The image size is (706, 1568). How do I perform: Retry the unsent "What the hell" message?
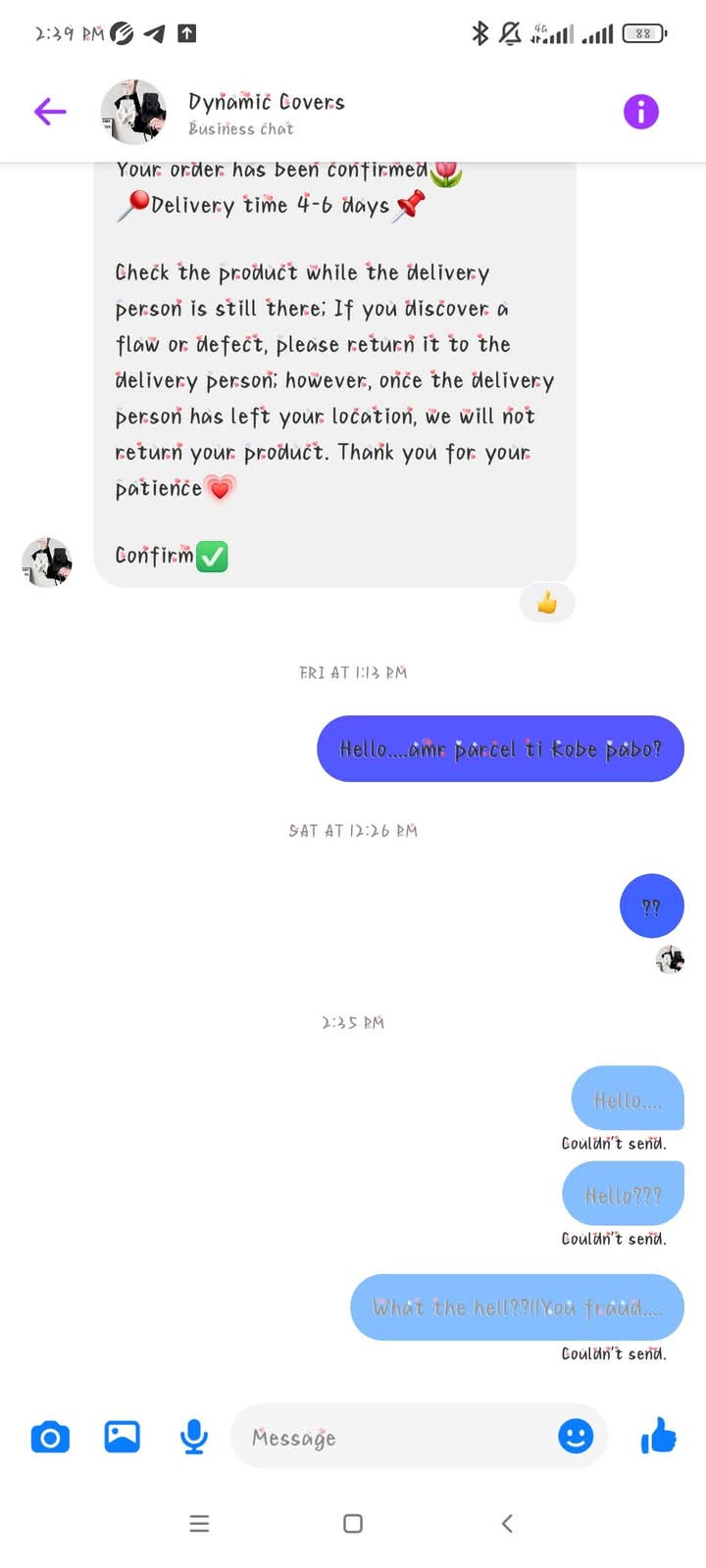pos(517,1306)
